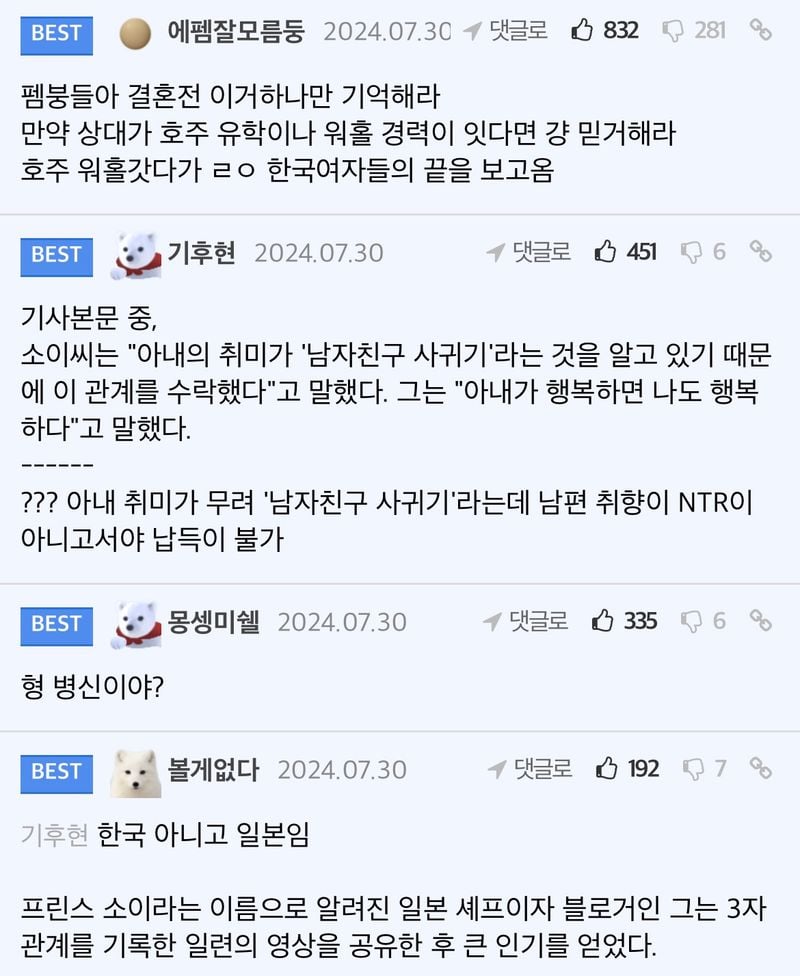
Task: Copy link of 에펨잘모름둥's comment
Action: point(761,31)
